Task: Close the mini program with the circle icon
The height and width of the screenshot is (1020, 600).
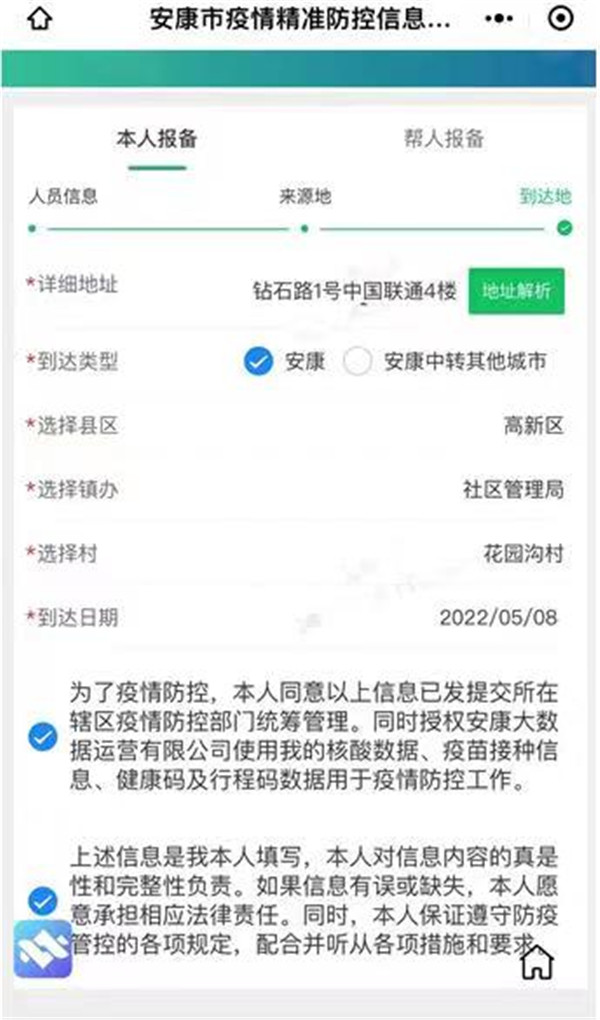Action: coord(562,19)
